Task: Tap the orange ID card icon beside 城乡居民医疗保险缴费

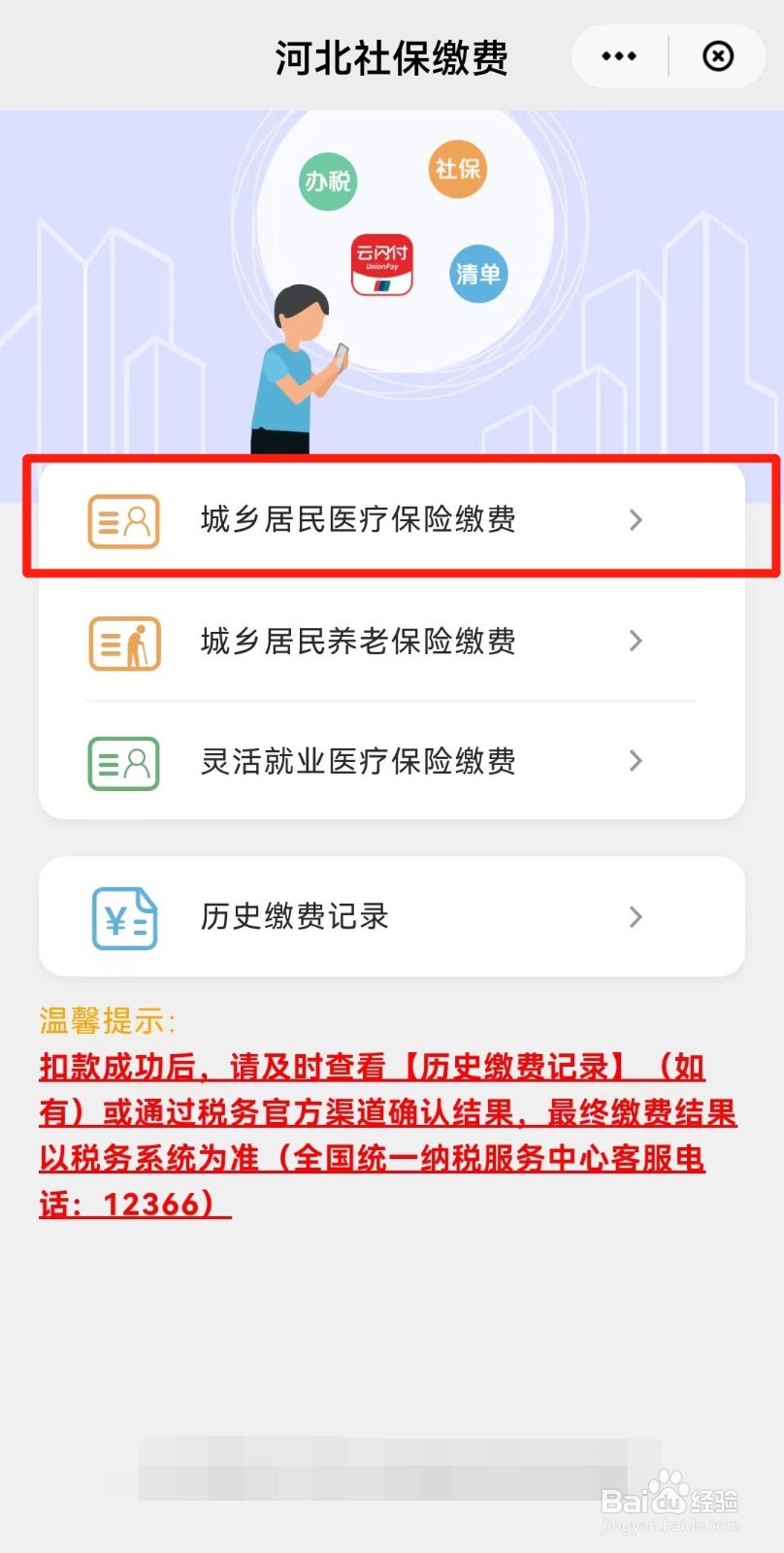Action: (123, 520)
